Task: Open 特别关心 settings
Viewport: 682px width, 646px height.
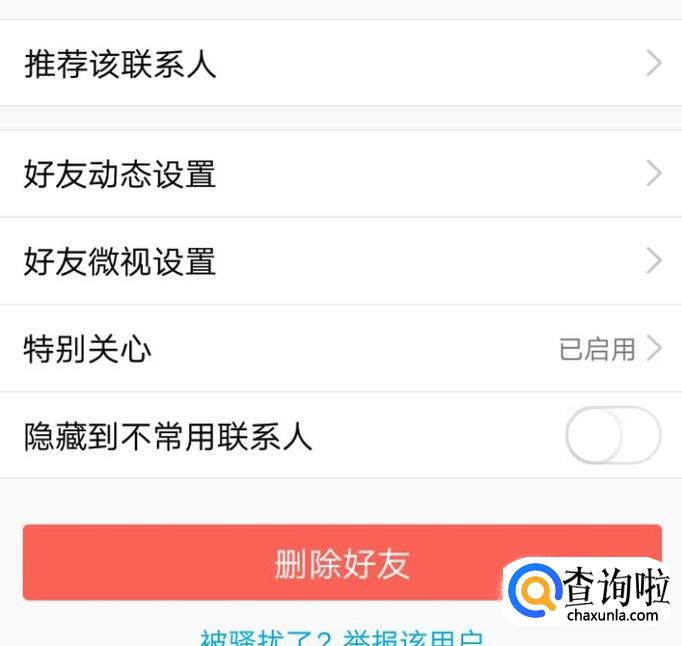Action: [x=340, y=349]
